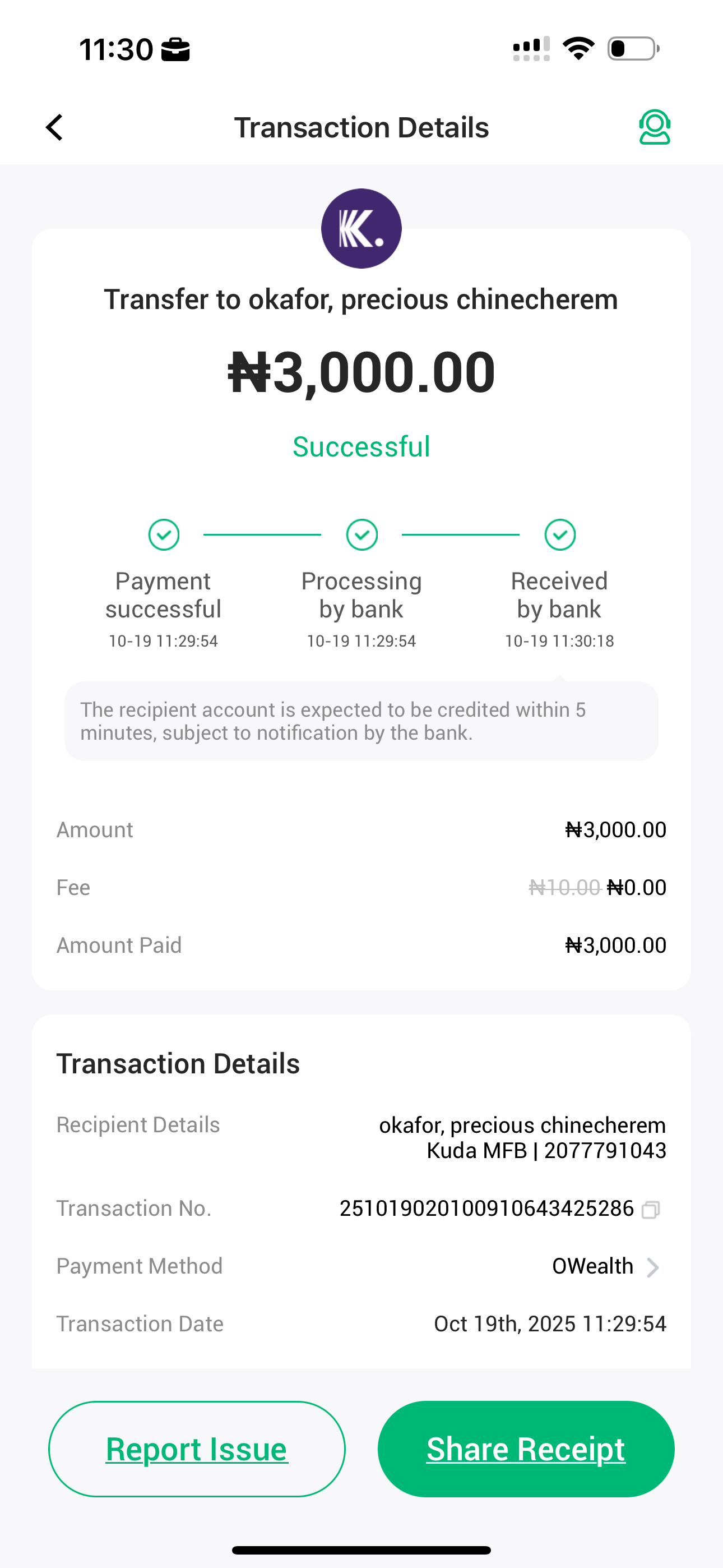Tap the Report Issue button
723x1568 pixels.
(x=197, y=1449)
